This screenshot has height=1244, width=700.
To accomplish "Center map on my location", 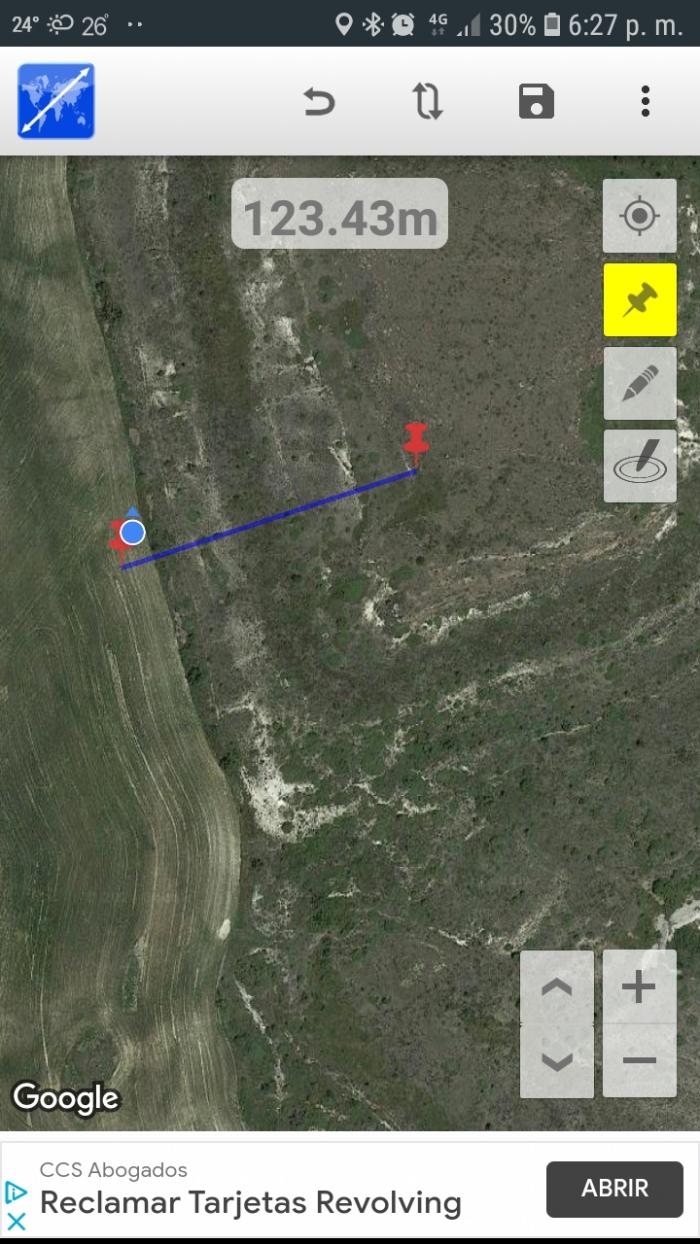I will click(640, 216).
